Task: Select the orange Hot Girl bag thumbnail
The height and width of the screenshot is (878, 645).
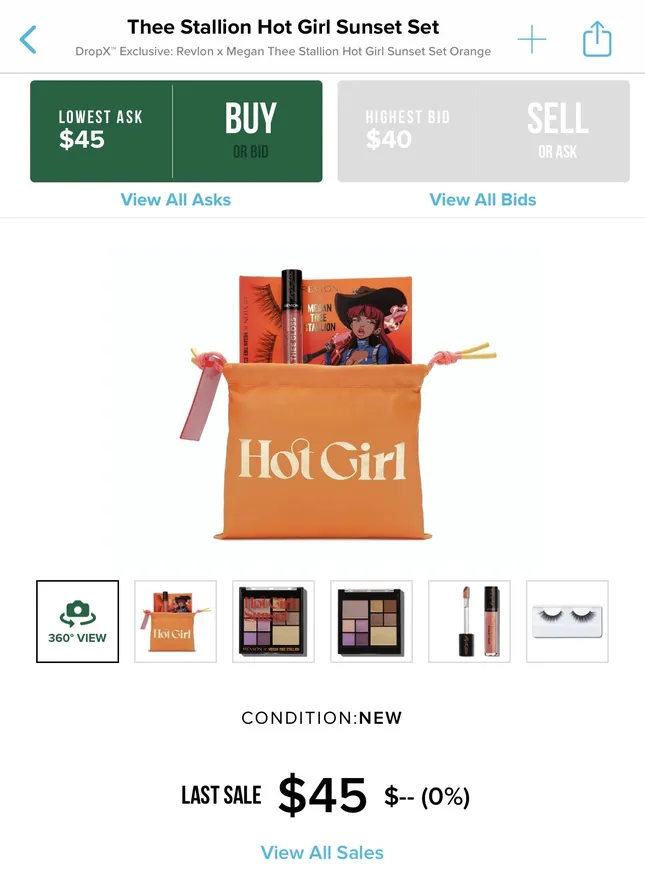Action: [175, 621]
